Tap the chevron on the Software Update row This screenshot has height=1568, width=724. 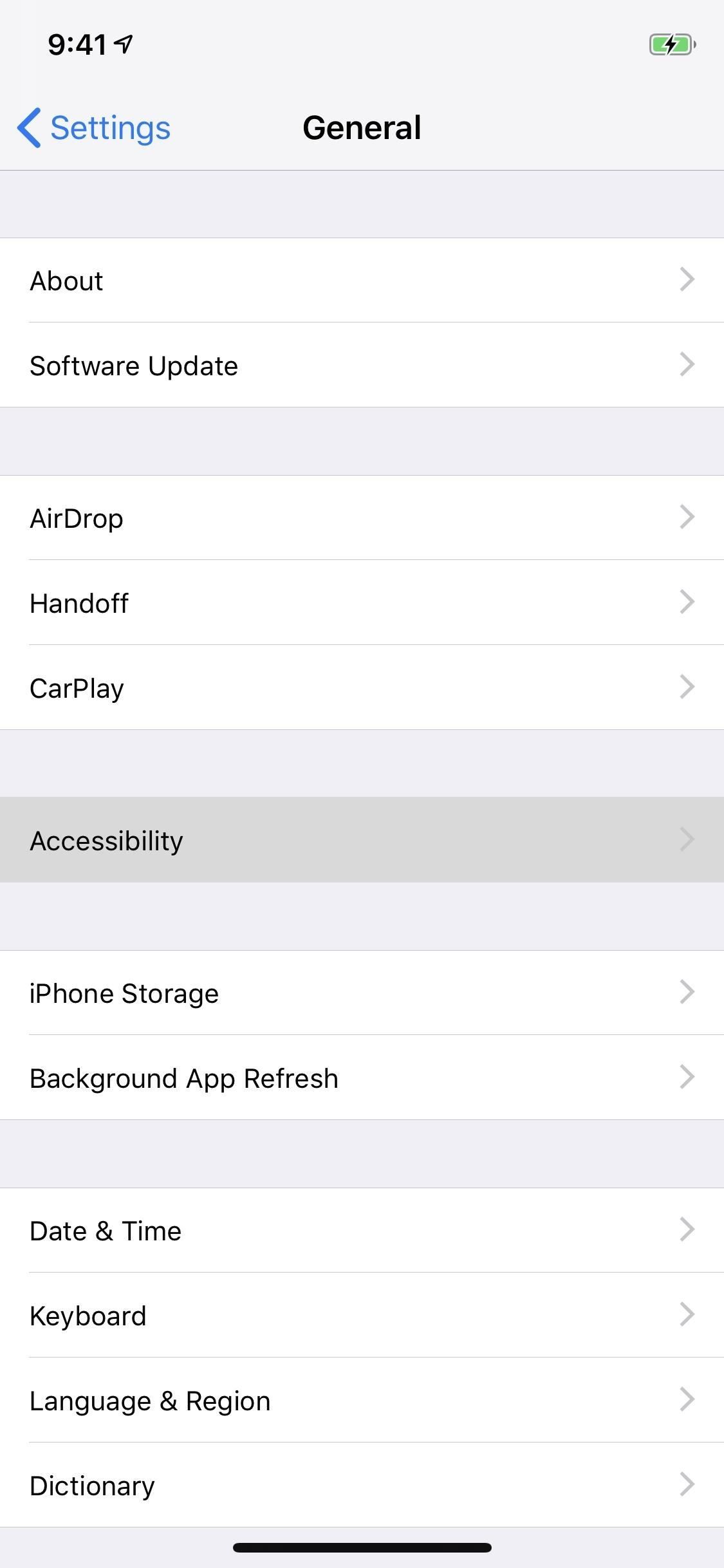[688, 365]
